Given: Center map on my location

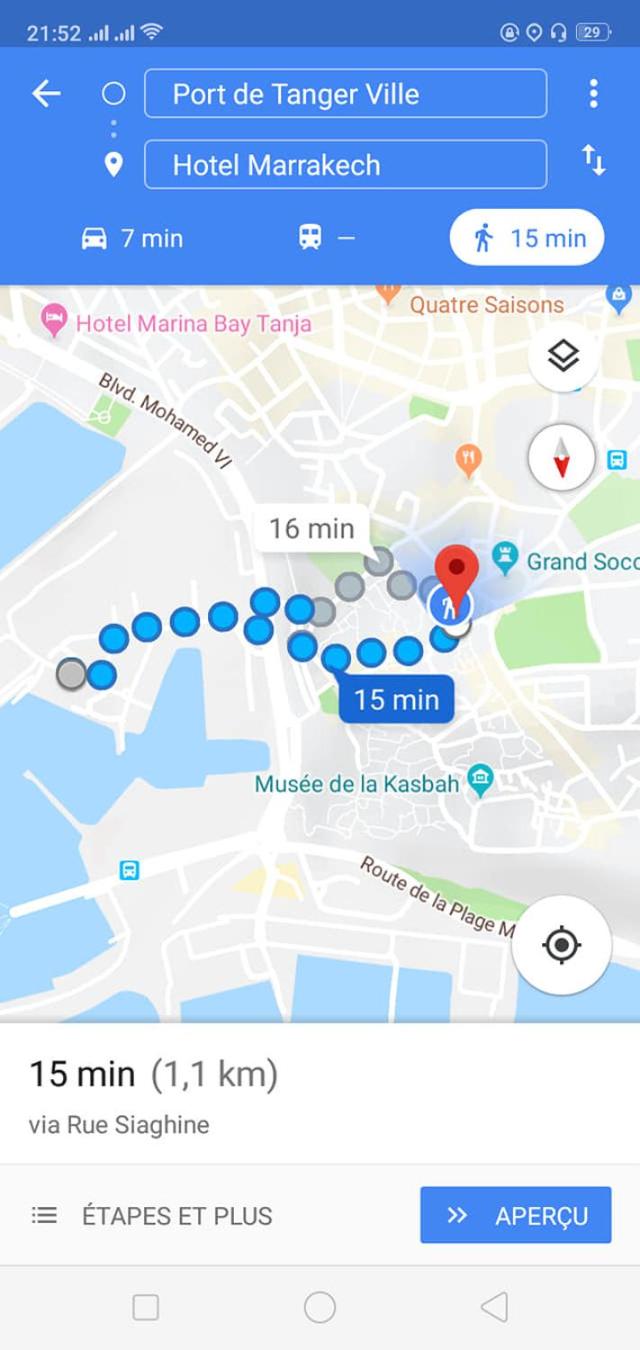Looking at the screenshot, I should point(561,945).
